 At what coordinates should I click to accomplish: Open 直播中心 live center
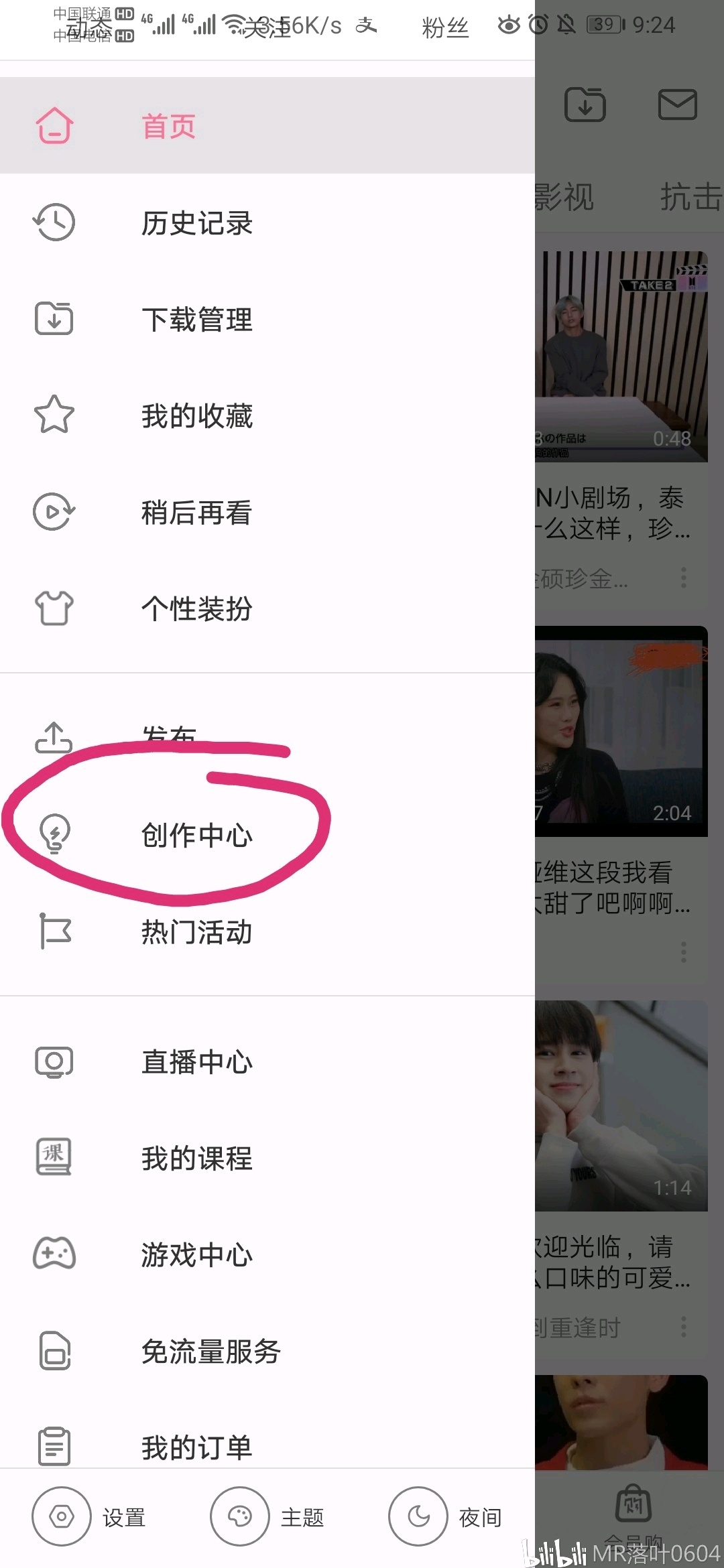coord(196,1062)
